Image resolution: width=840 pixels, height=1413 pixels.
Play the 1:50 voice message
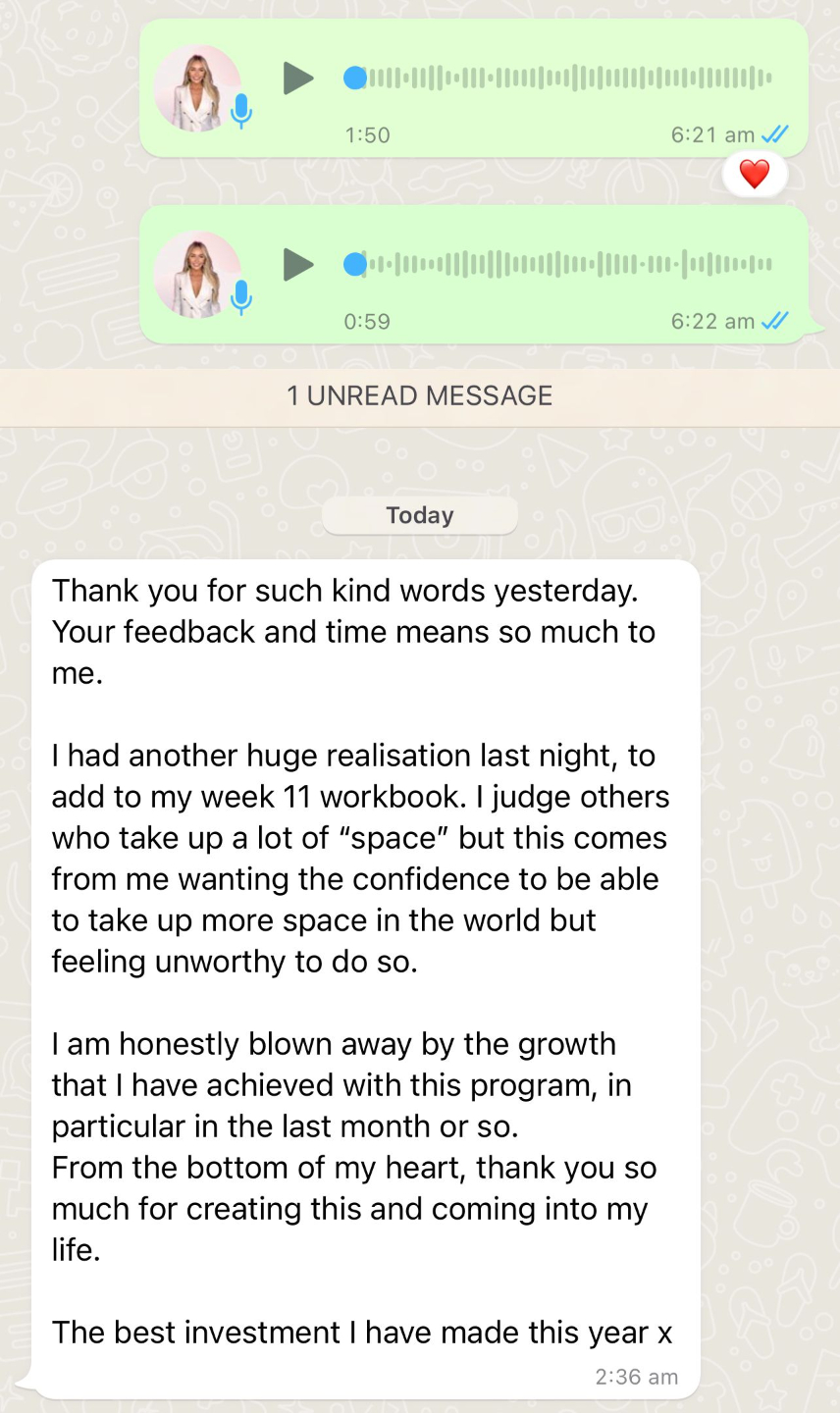coord(298,78)
